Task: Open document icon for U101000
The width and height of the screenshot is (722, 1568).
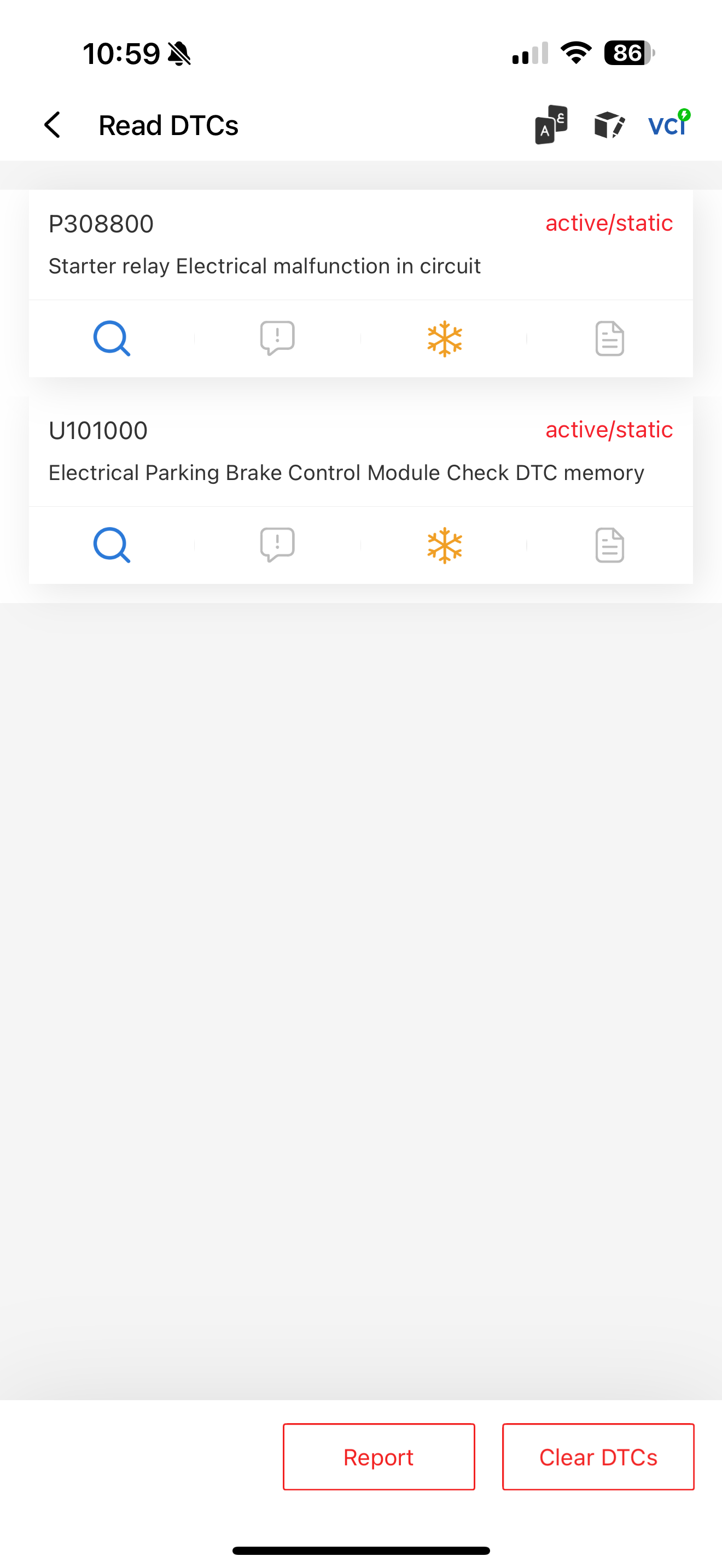Action: 610,545
